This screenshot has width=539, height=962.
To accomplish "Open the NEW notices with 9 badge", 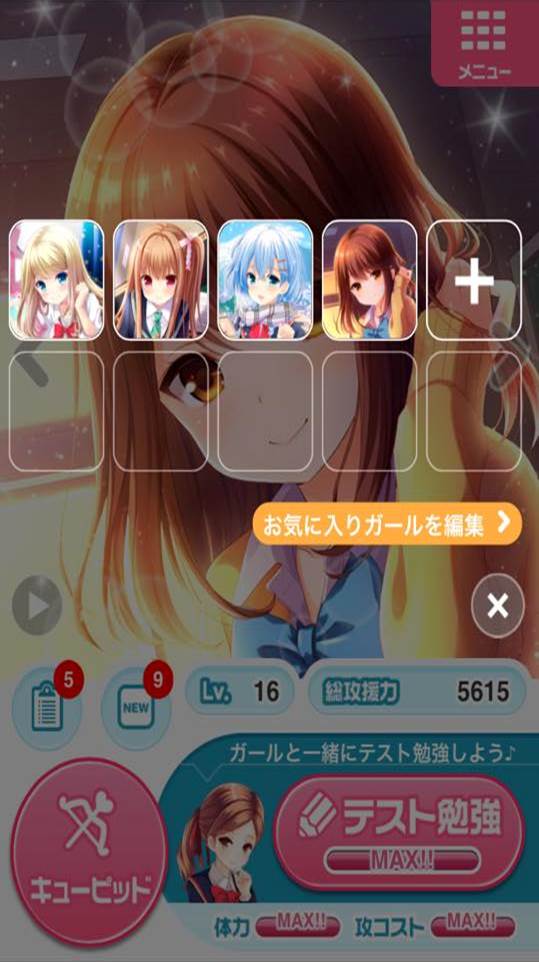I will coord(136,706).
